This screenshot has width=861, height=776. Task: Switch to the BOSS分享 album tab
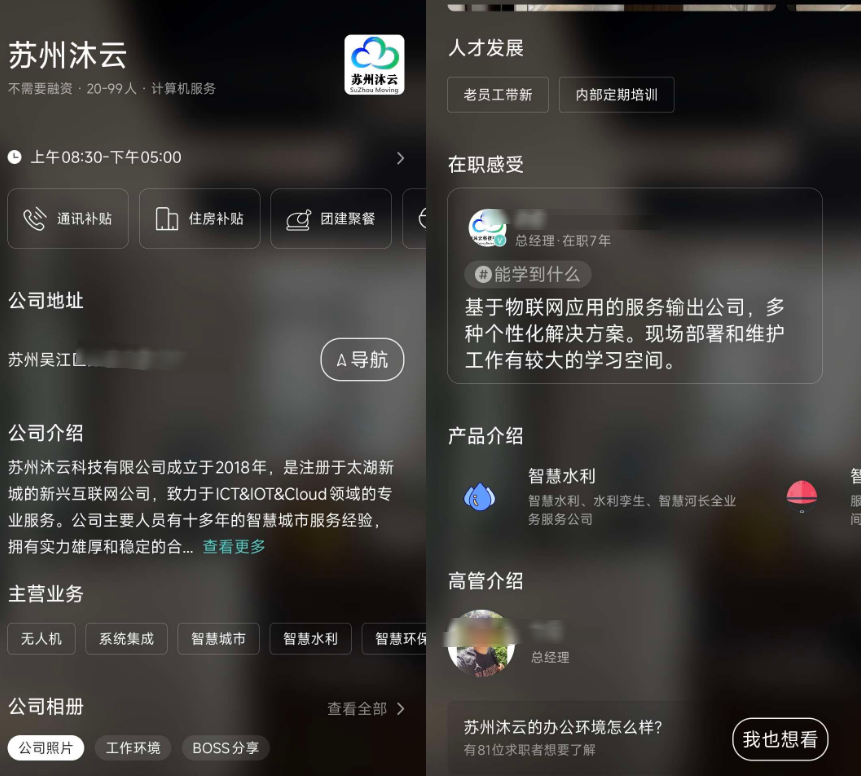225,748
